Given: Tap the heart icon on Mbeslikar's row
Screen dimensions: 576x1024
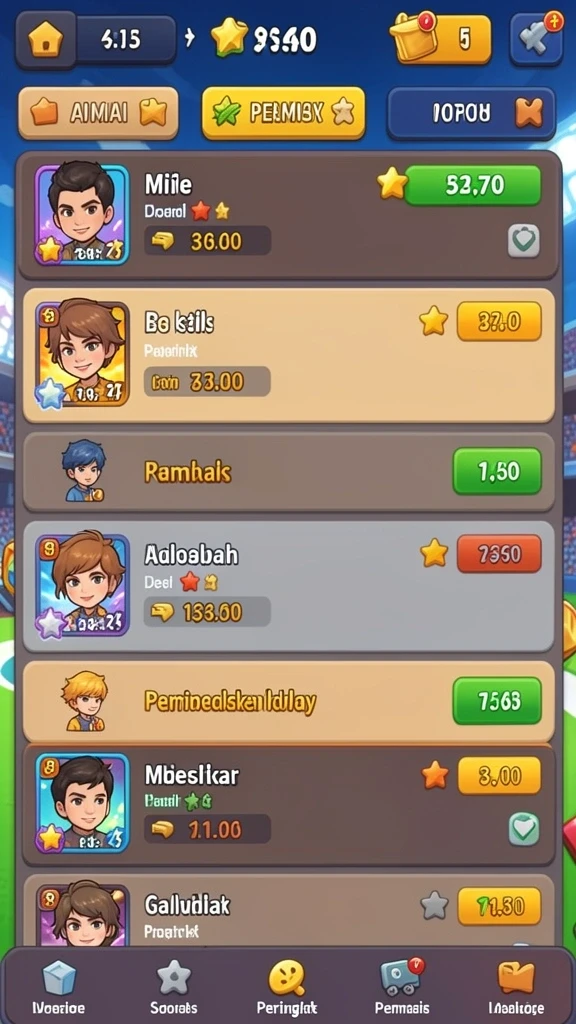Looking at the screenshot, I should coord(524,829).
